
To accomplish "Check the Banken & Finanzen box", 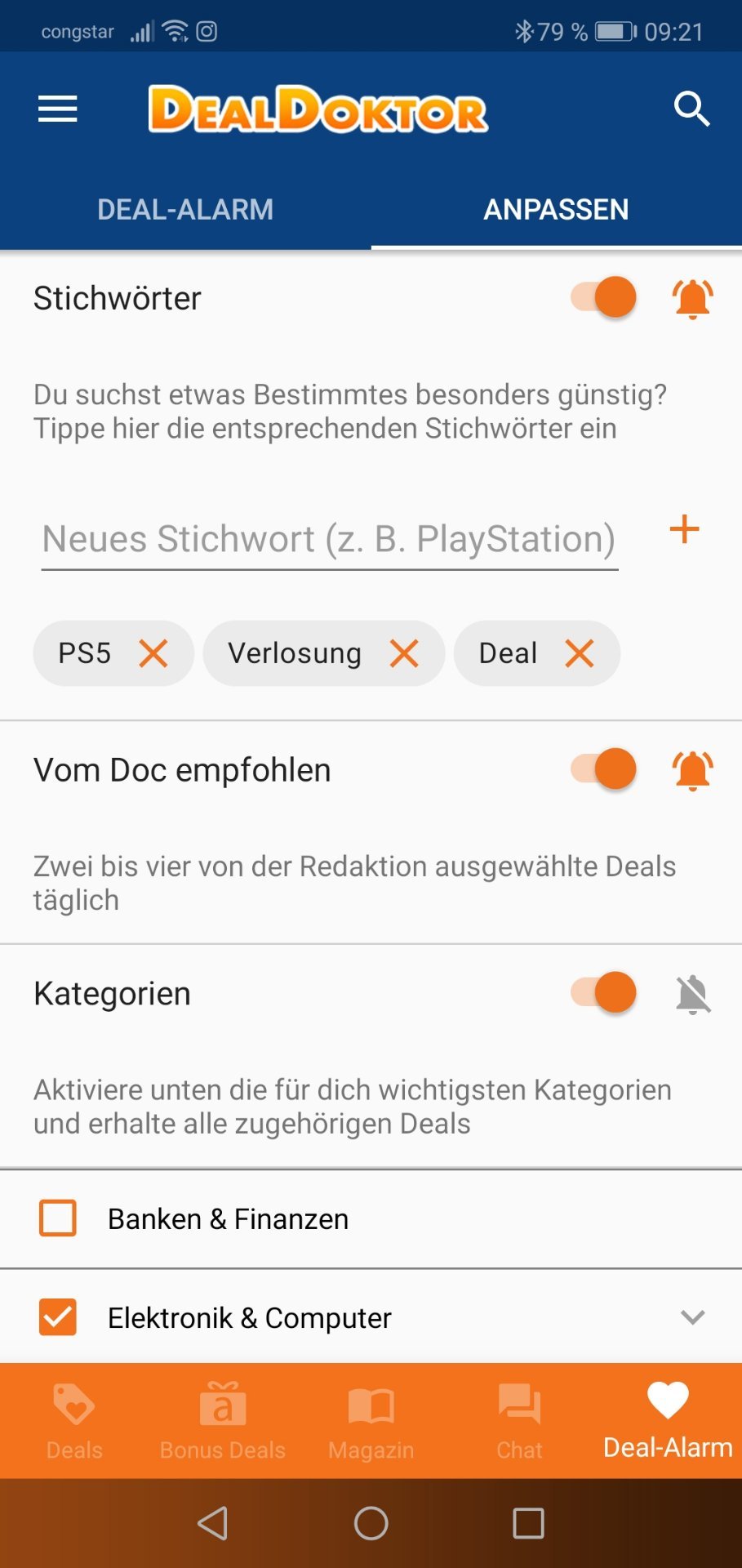I will tap(58, 1218).
